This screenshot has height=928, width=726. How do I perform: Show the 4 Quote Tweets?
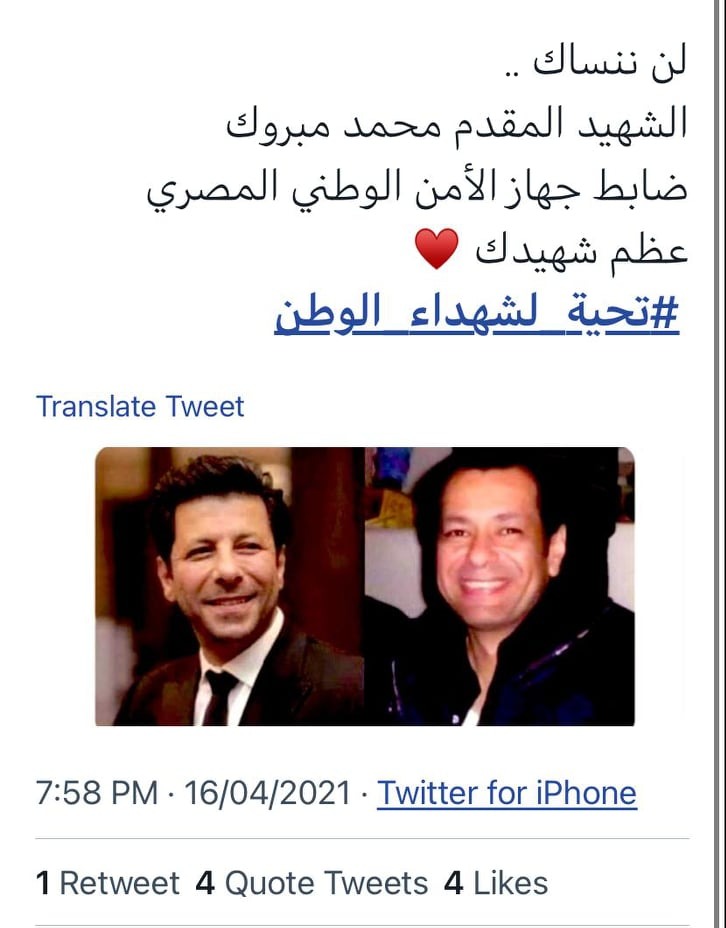(x=312, y=883)
